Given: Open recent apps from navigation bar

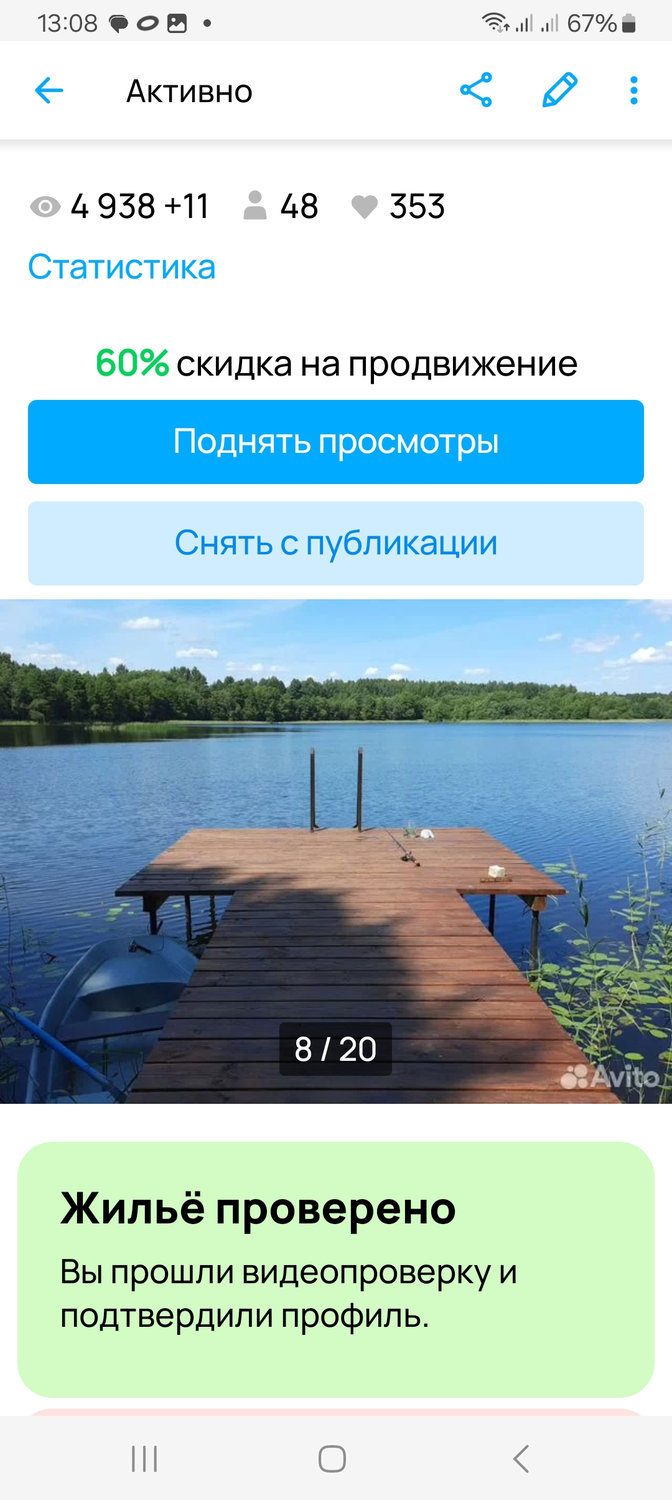Looking at the screenshot, I should 145,1459.
